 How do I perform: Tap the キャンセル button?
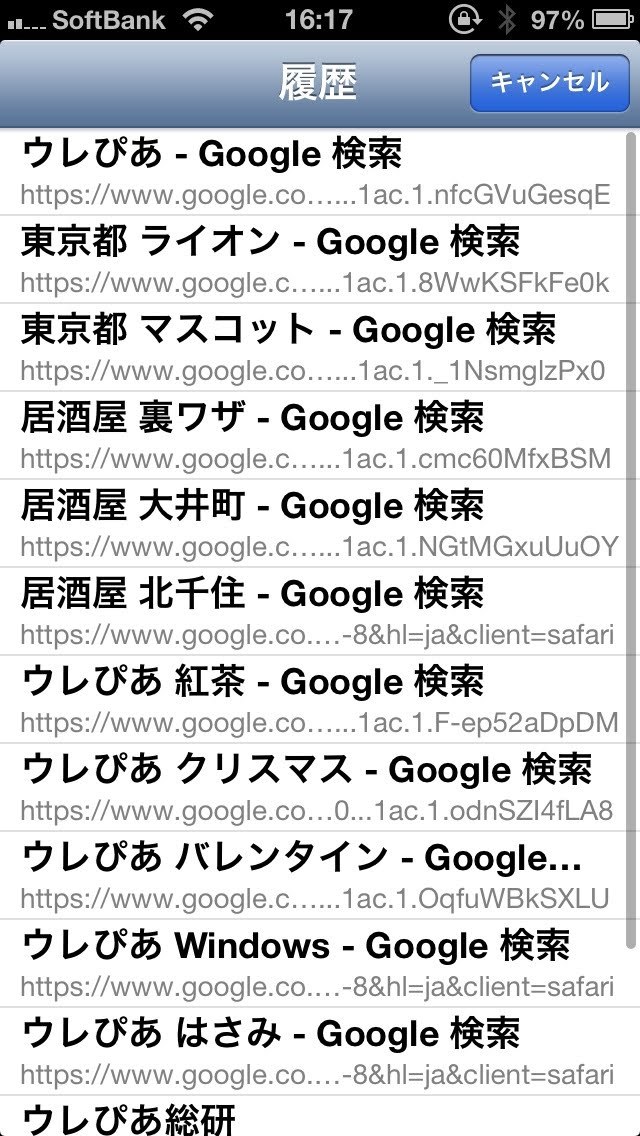[x=550, y=82]
